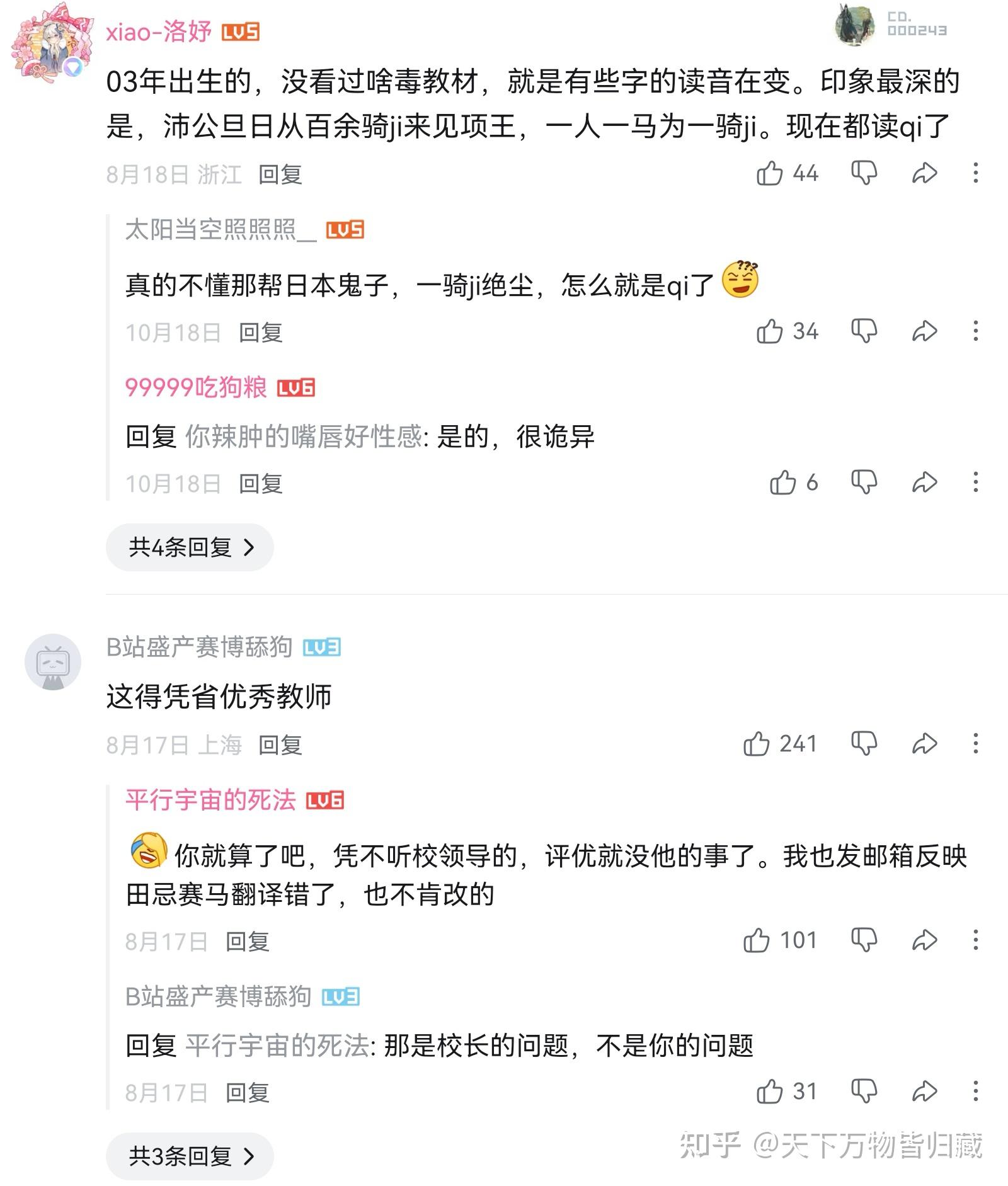Open B站盛产赛博舔狗's avatar profile

coord(53,662)
